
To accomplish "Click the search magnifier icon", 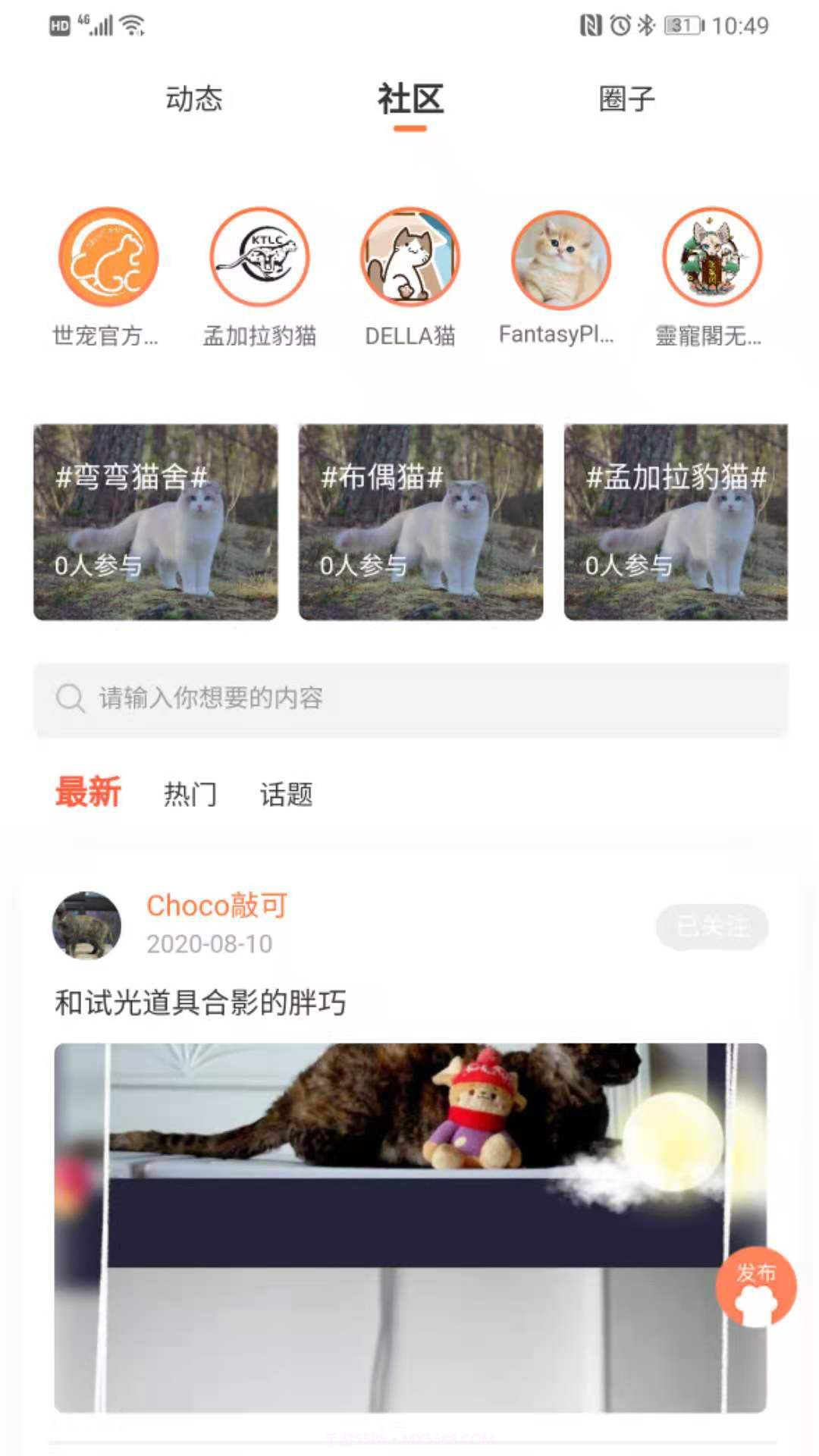I will click(x=69, y=698).
